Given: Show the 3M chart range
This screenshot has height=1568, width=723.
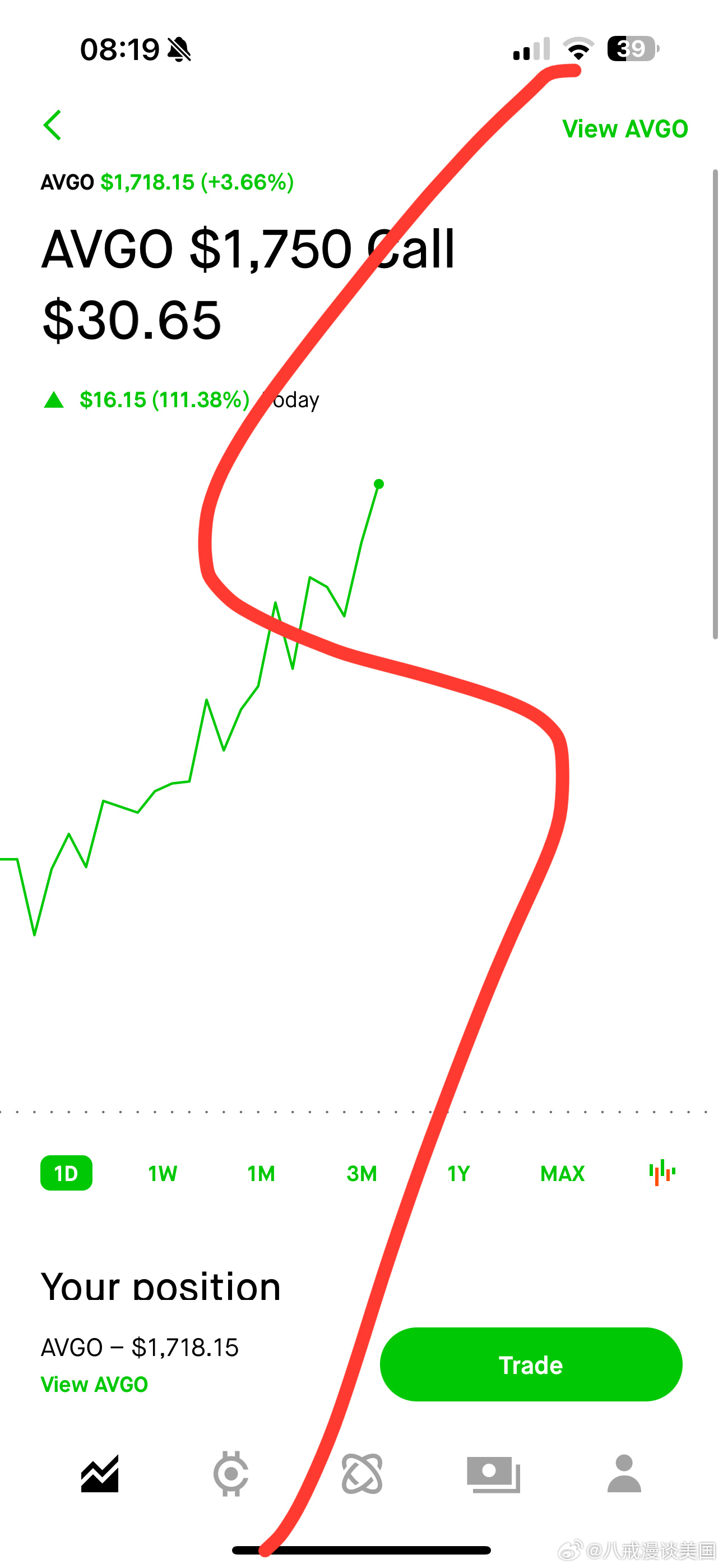Looking at the screenshot, I should (x=361, y=1173).
